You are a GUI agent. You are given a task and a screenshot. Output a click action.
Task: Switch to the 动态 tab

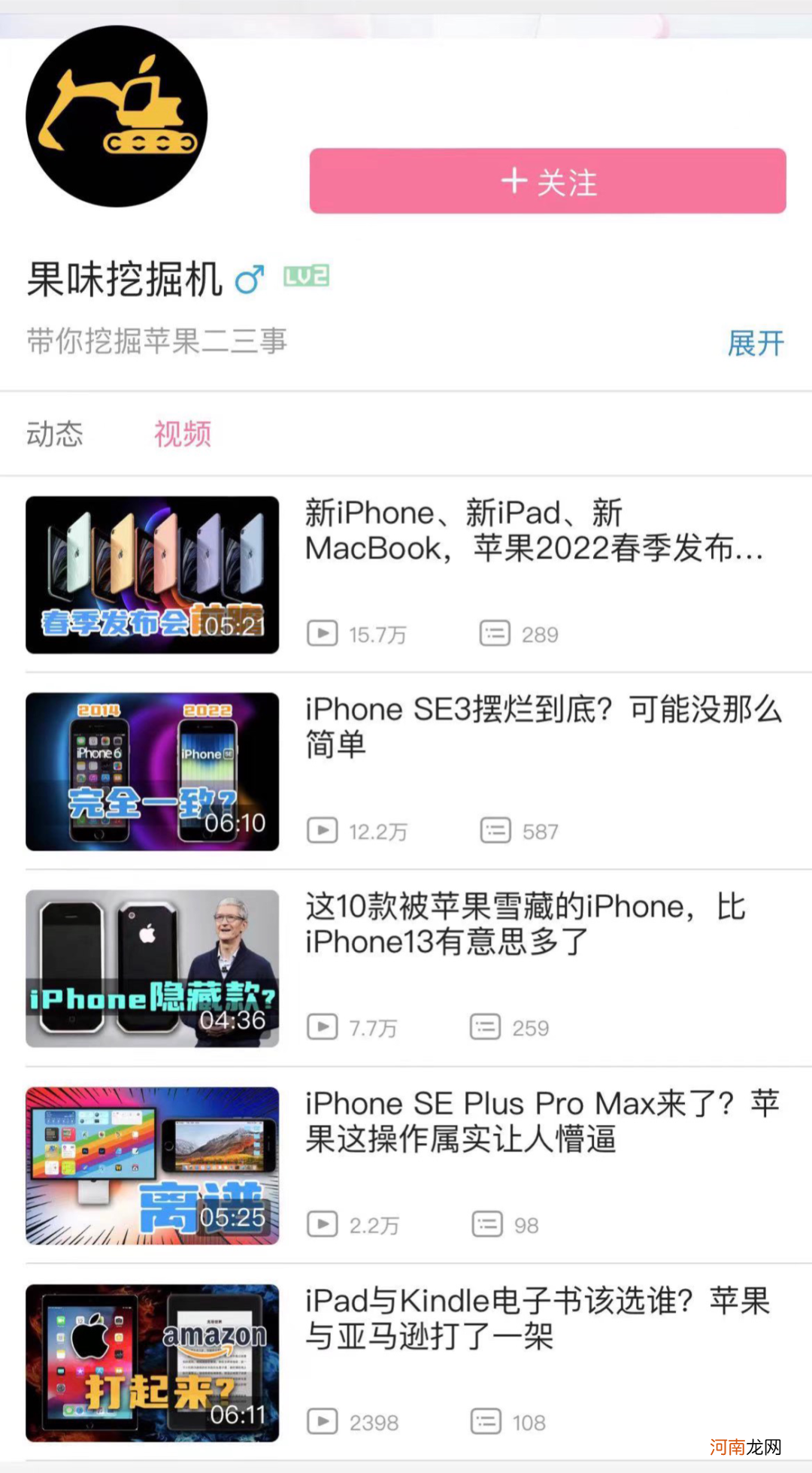coord(55,434)
